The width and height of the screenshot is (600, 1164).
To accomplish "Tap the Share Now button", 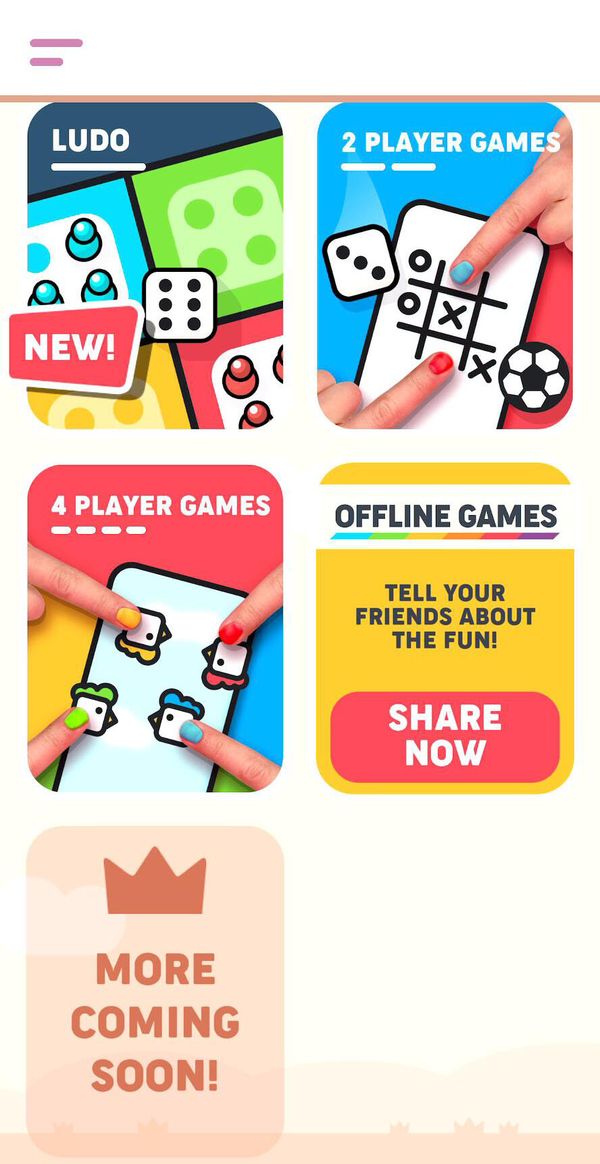I will coord(445,736).
